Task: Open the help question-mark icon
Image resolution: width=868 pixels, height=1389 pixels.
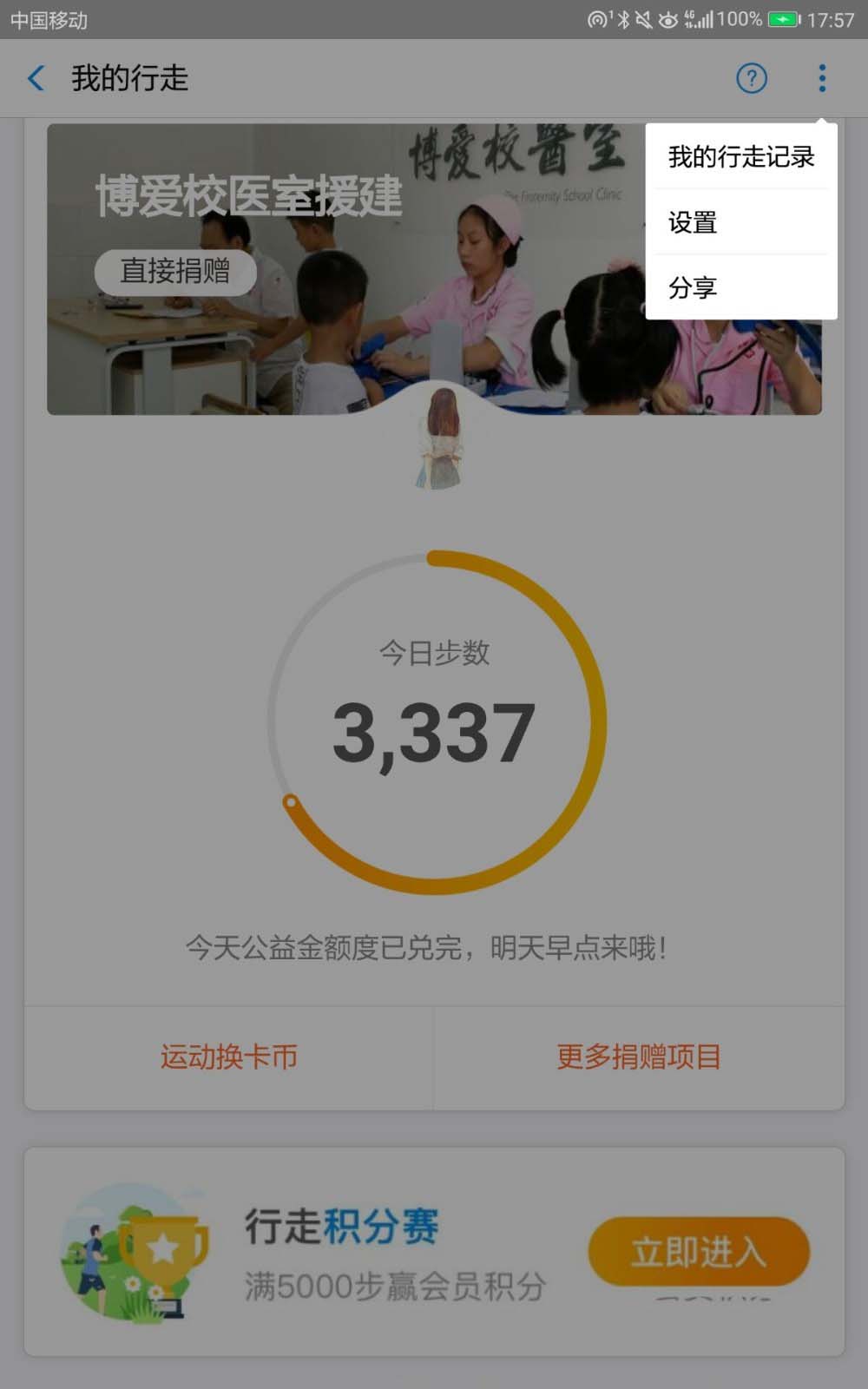Action: tap(751, 78)
